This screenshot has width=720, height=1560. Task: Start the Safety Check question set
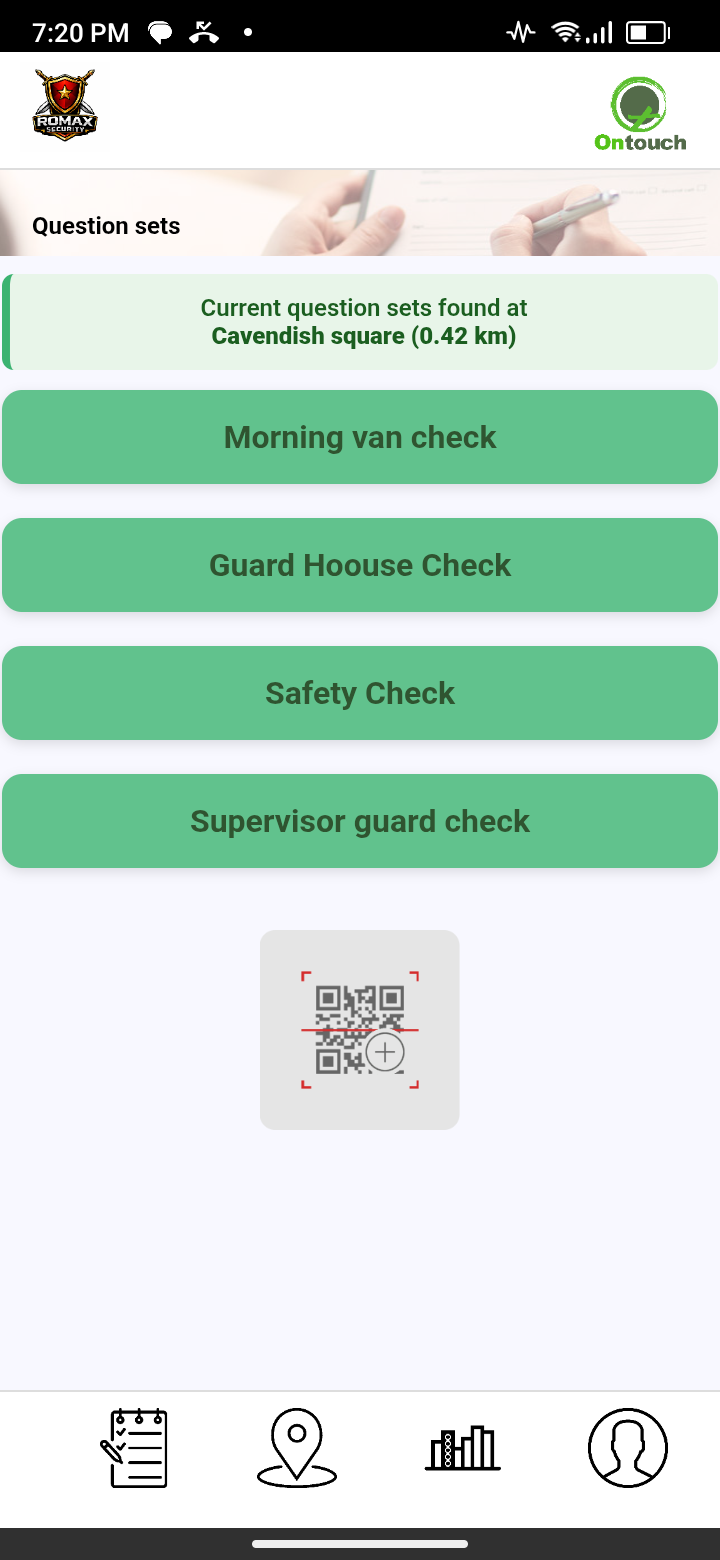click(x=360, y=693)
